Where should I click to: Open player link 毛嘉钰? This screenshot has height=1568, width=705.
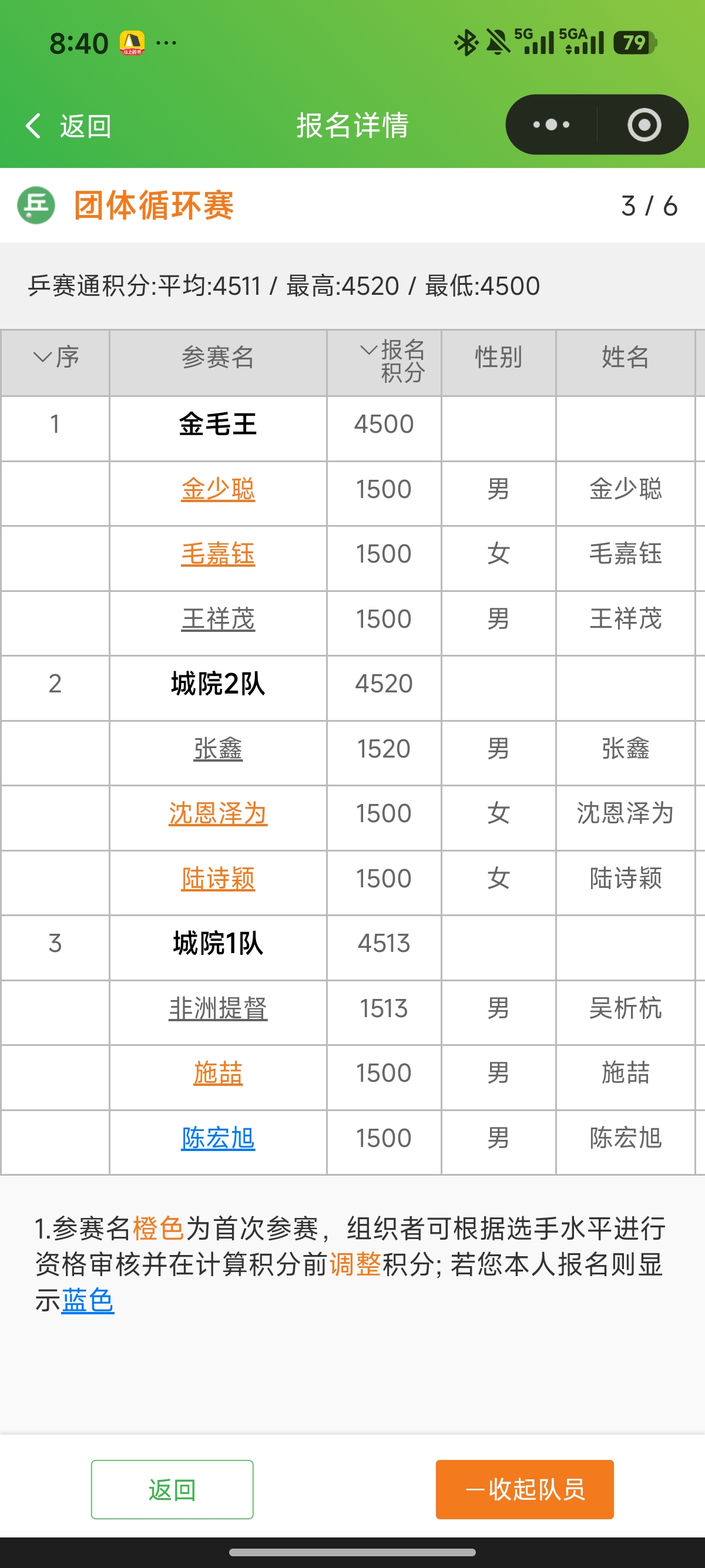(x=218, y=554)
